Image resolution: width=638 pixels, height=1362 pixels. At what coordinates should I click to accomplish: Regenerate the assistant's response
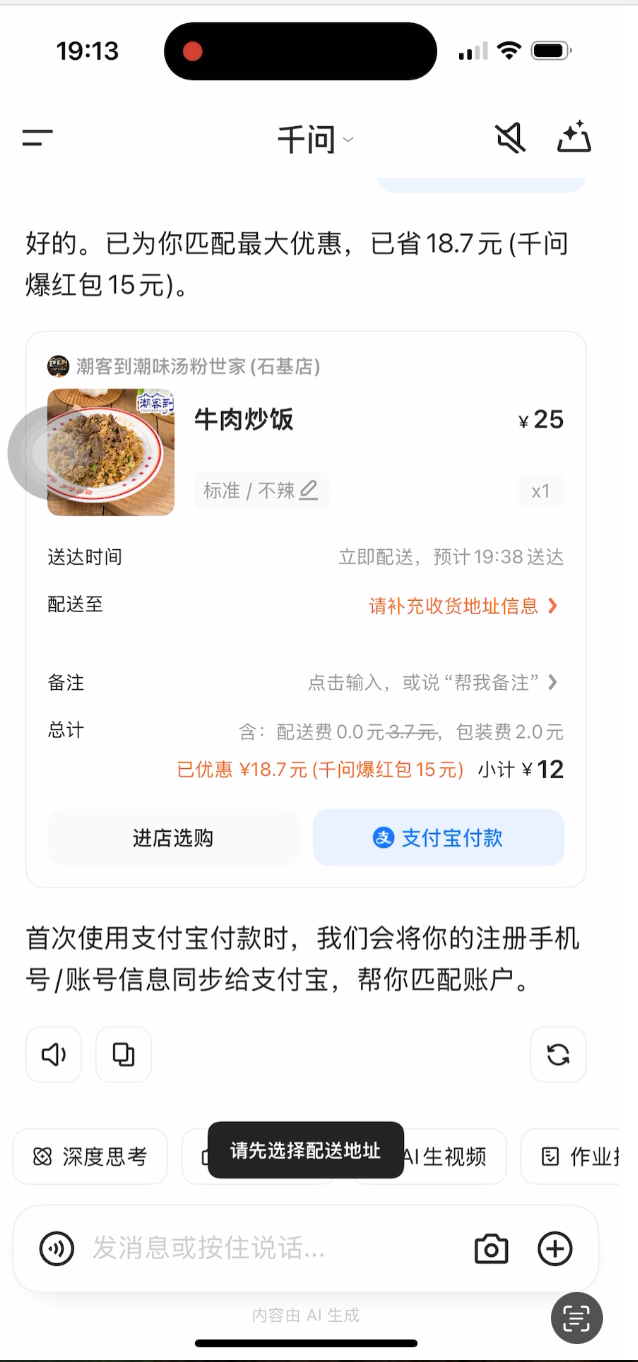[558, 1054]
